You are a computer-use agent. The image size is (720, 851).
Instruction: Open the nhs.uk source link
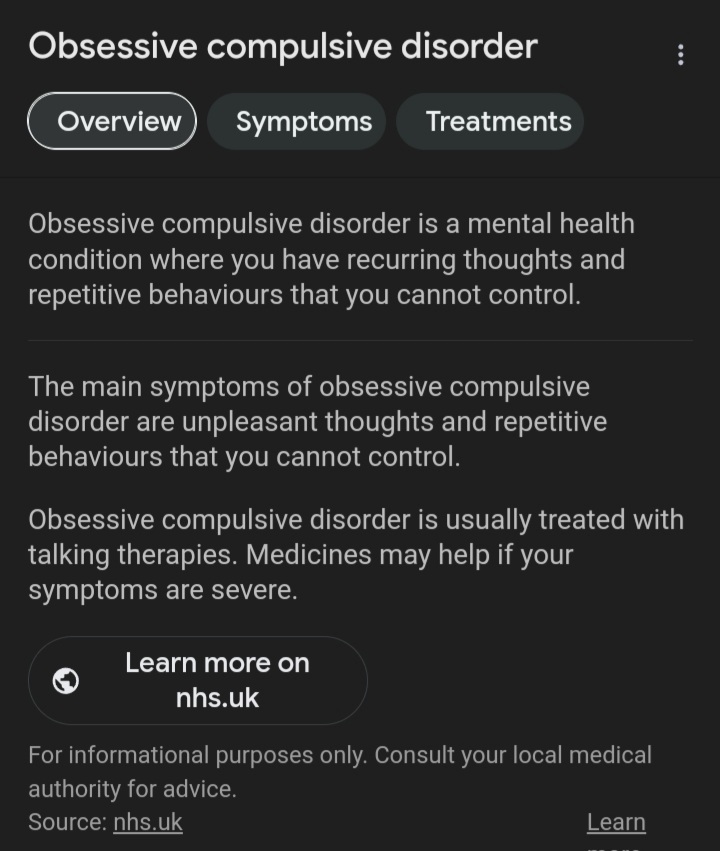[x=147, y=822]
